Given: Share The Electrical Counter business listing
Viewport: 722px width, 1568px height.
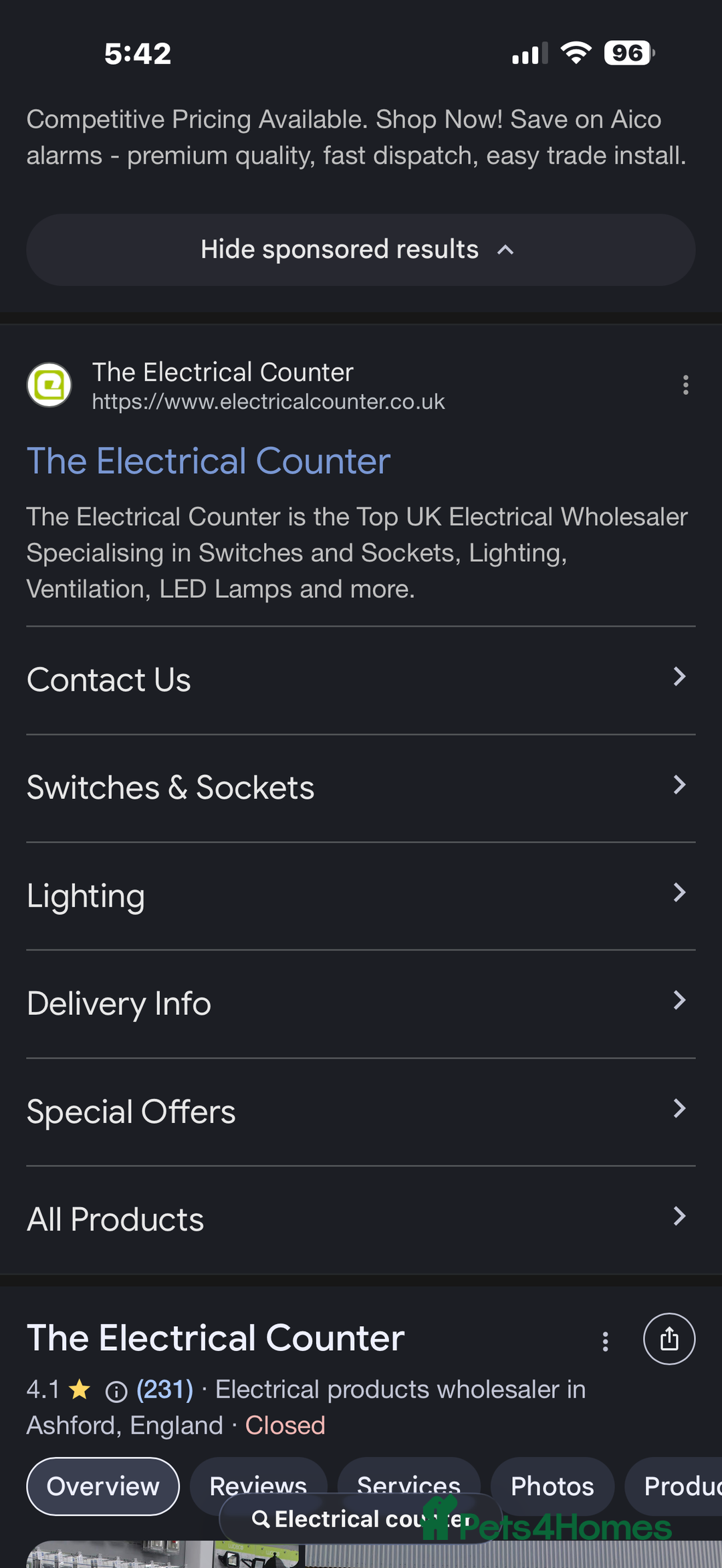Looking at the screenshot, I should (669, 1339).
